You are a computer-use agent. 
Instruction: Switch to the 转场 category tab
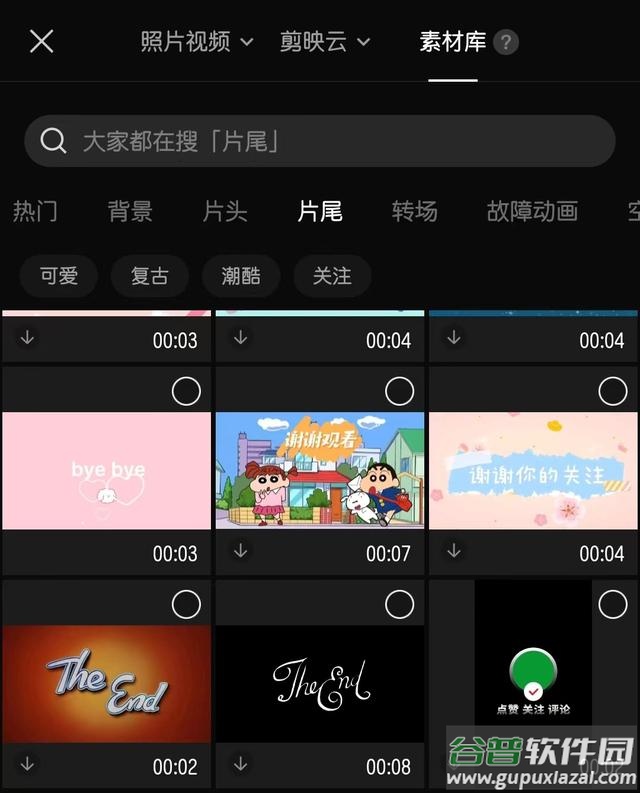tap(414, 211)
